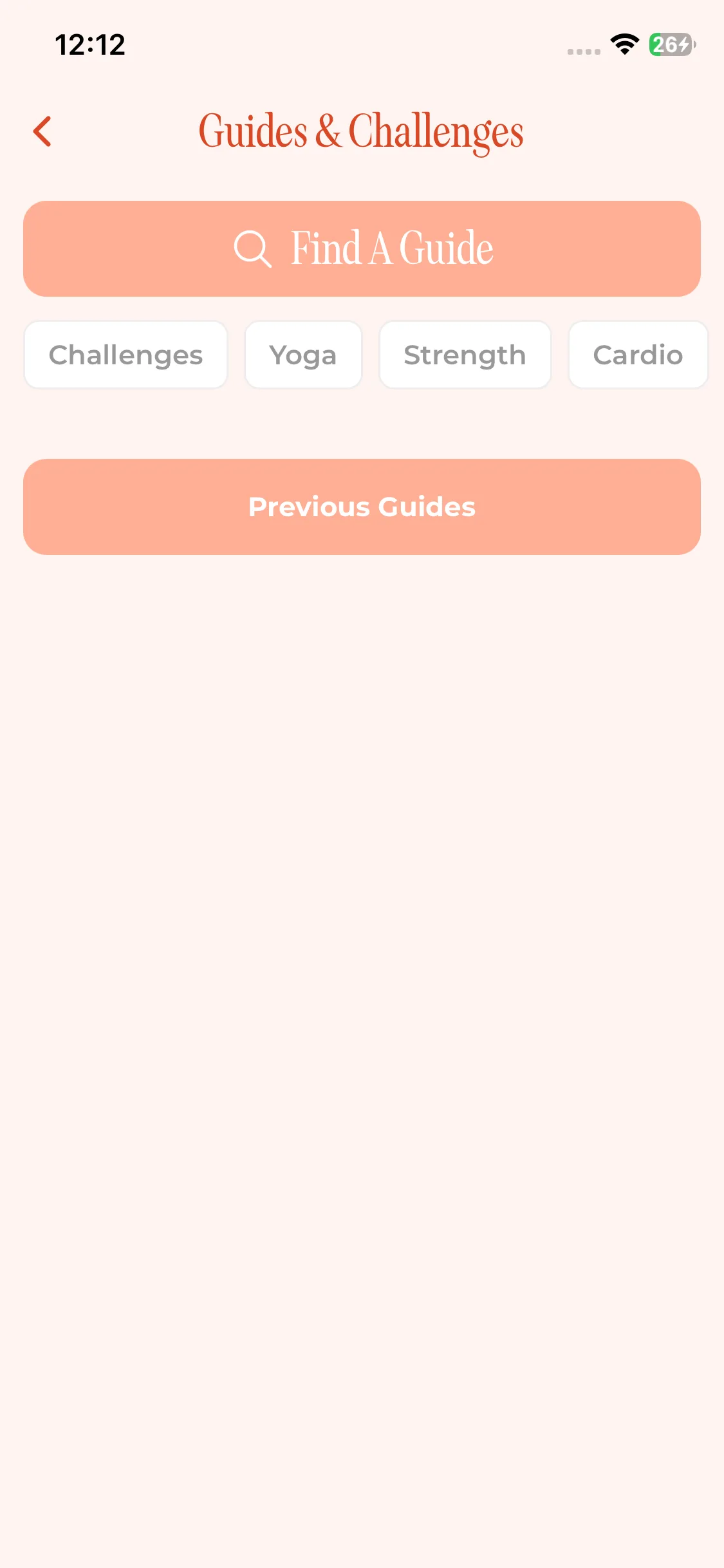
Task: Filter by the Challenges chip
Action: click(126, 355)
